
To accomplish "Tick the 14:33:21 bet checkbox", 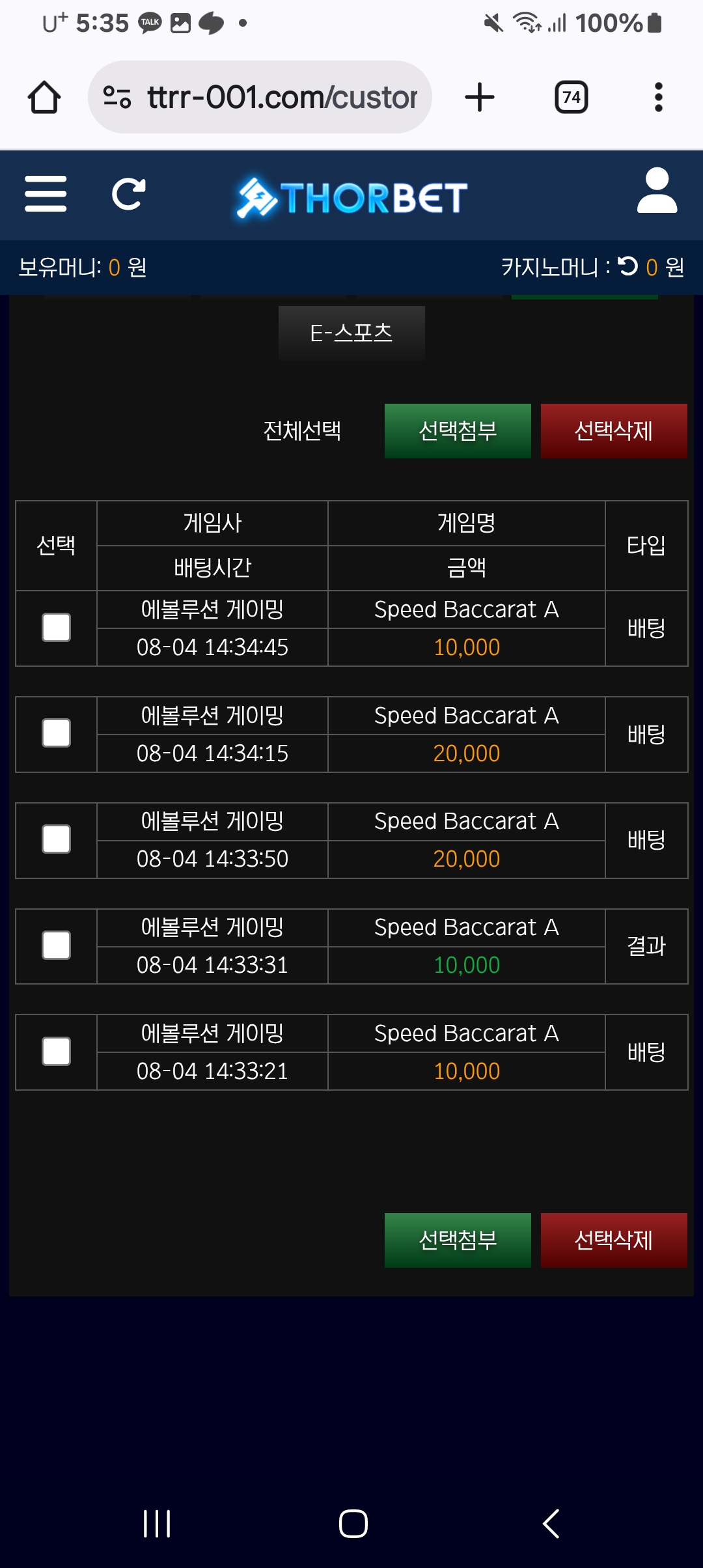I will click(57, 1052).
